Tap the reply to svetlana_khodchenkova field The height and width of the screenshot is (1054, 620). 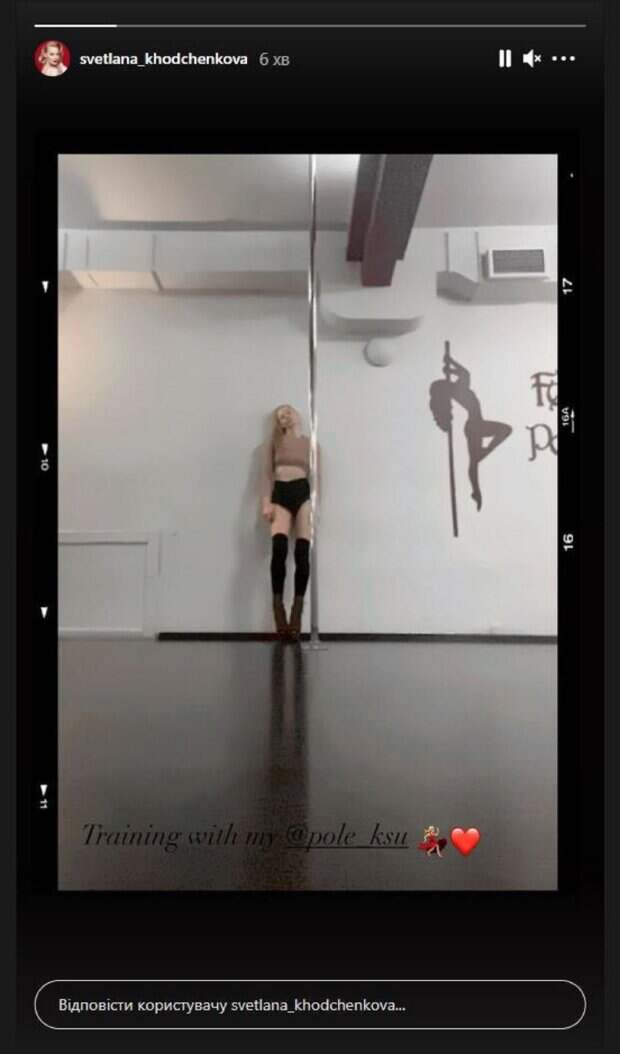tap(309, 1004)
